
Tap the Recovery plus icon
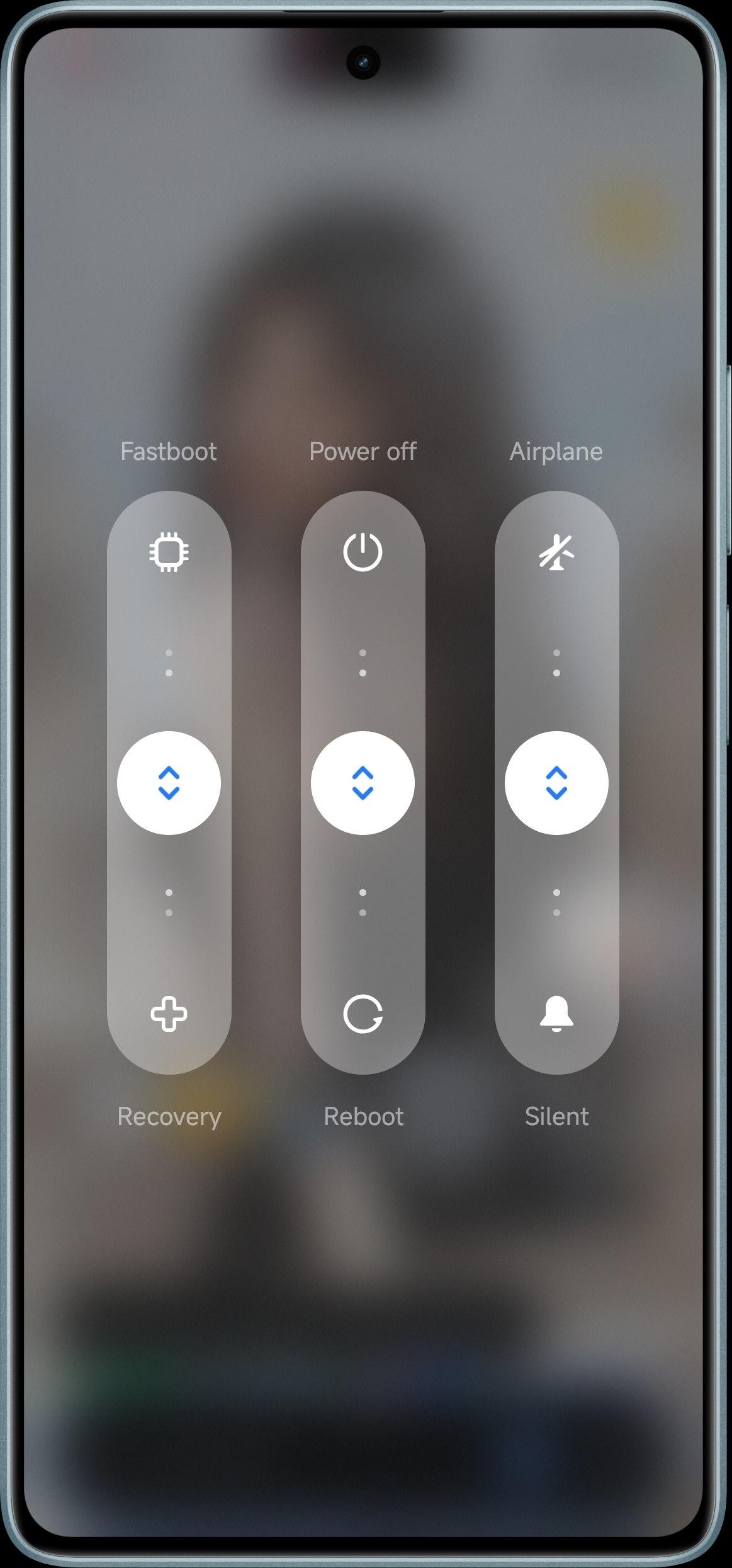(x=169, y=1014)
